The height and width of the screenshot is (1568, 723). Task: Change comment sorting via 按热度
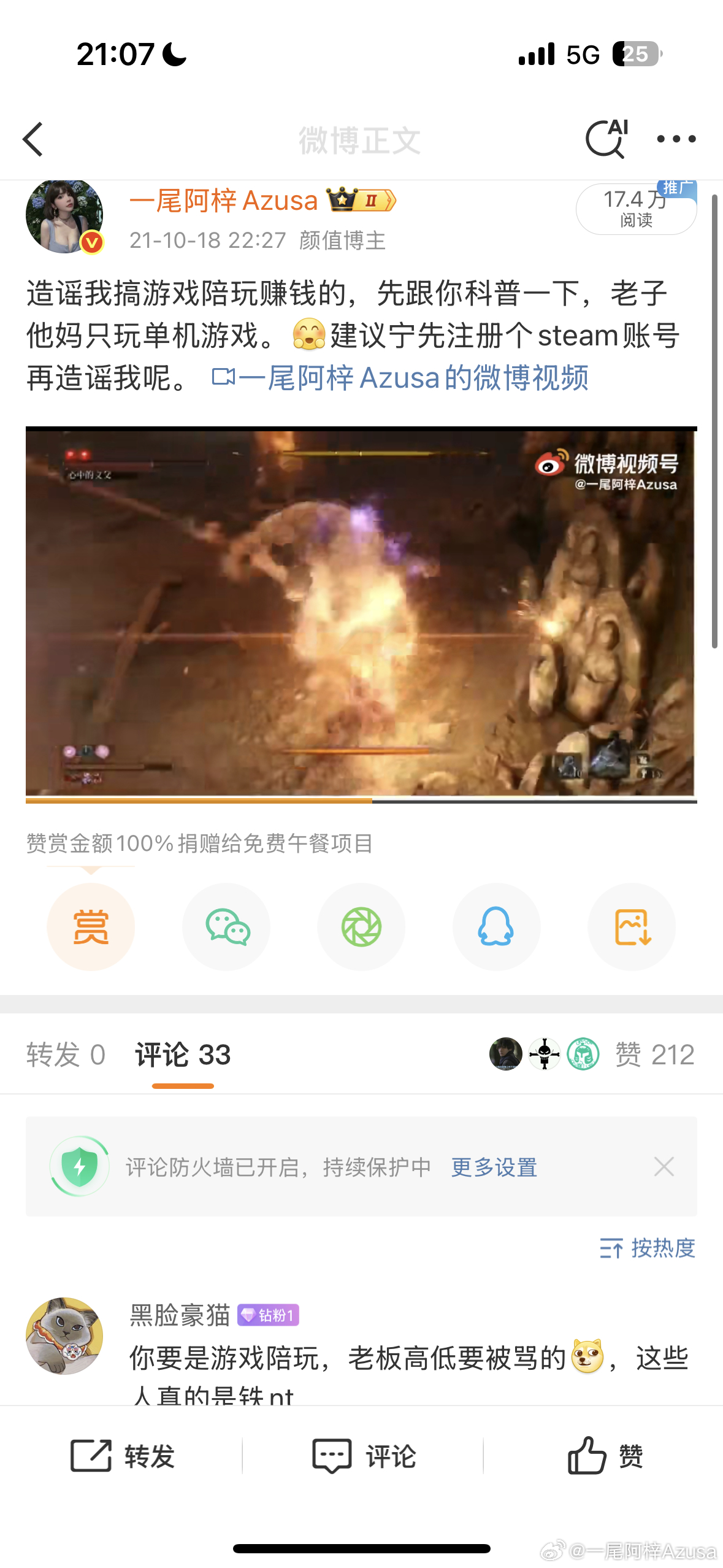(648, 1248)
